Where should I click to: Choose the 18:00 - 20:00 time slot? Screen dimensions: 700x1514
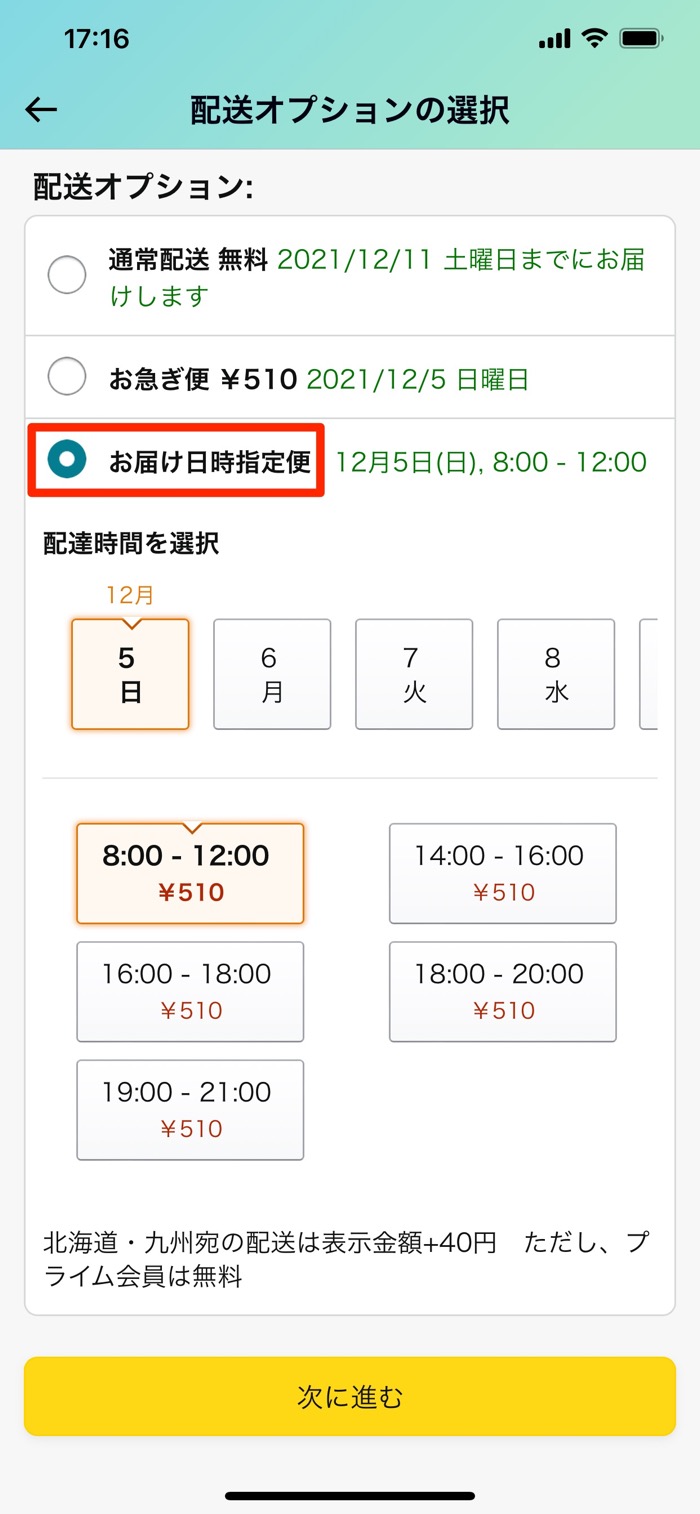coord(502,991)
